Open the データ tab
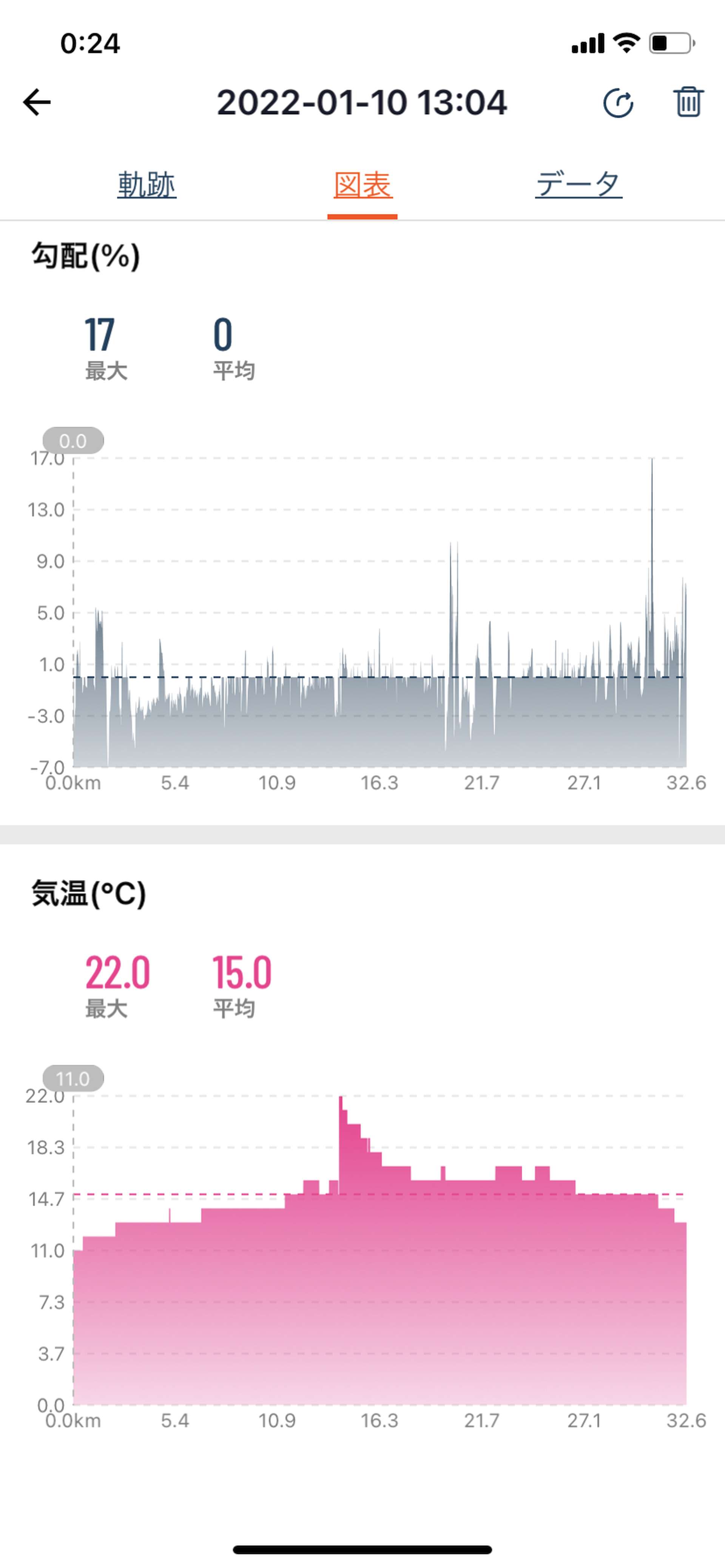 click(579, 185)
